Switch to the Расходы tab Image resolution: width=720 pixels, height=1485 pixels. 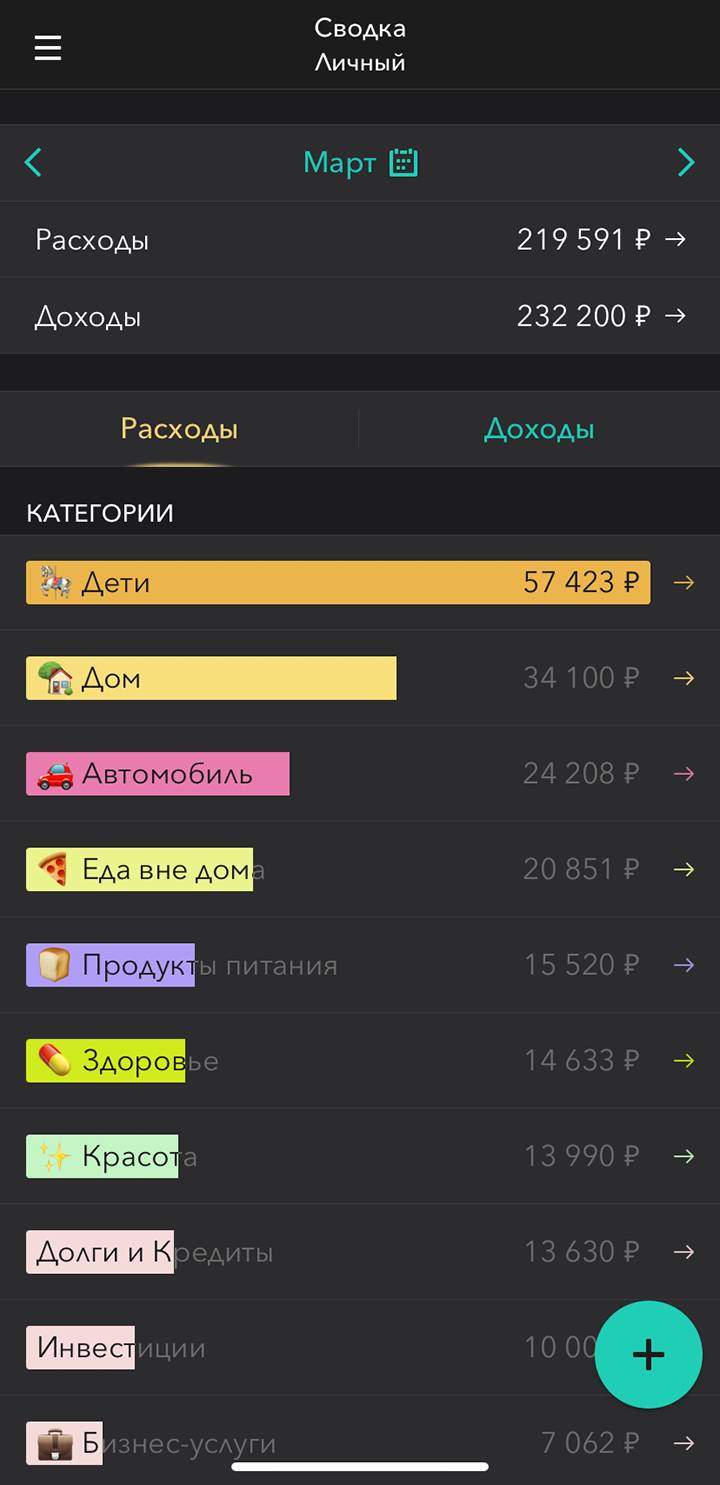pyautogui.click(x=179, y=429)
